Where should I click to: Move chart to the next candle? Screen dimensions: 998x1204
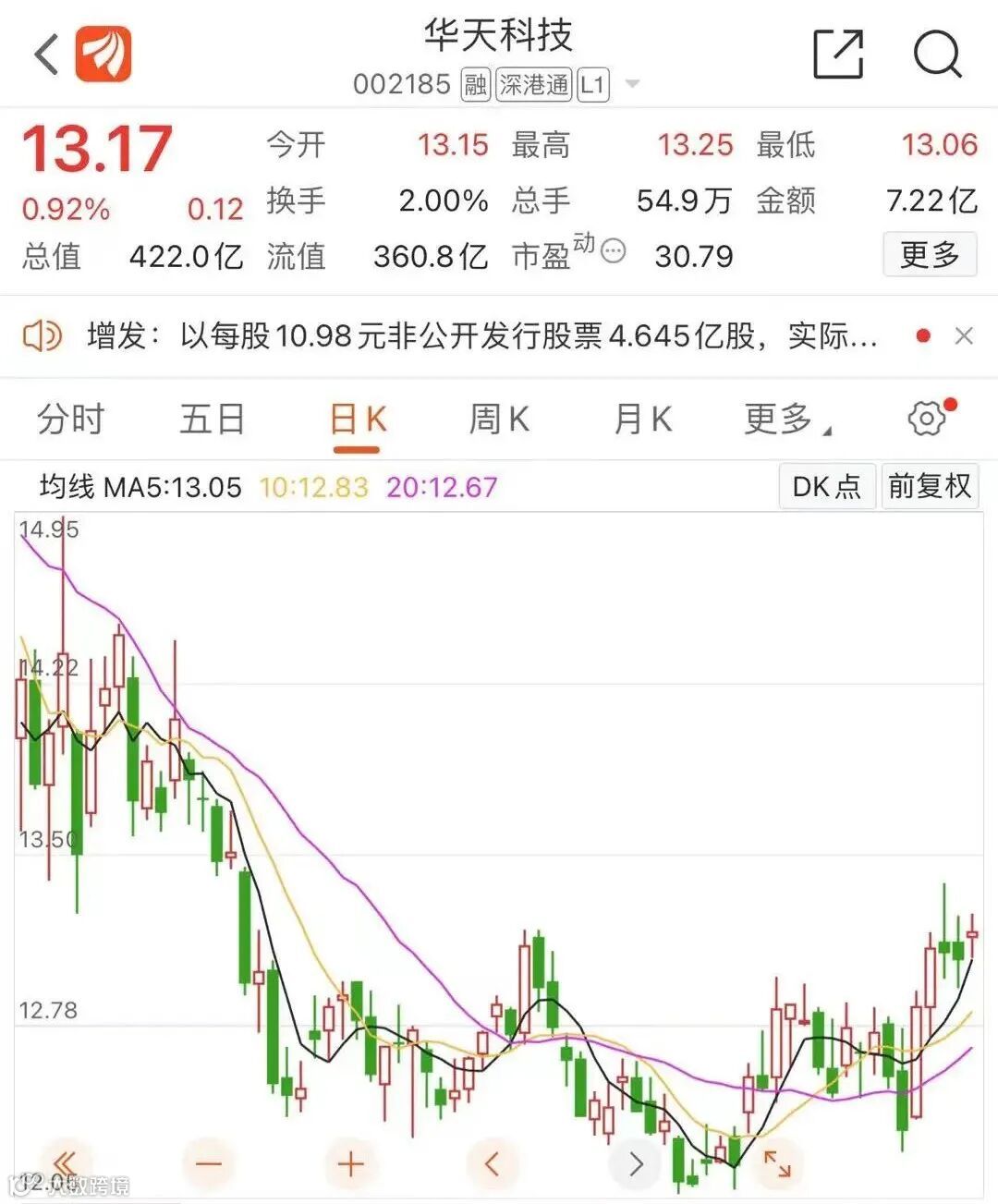pyautogui.click(x=635, y=1163)
